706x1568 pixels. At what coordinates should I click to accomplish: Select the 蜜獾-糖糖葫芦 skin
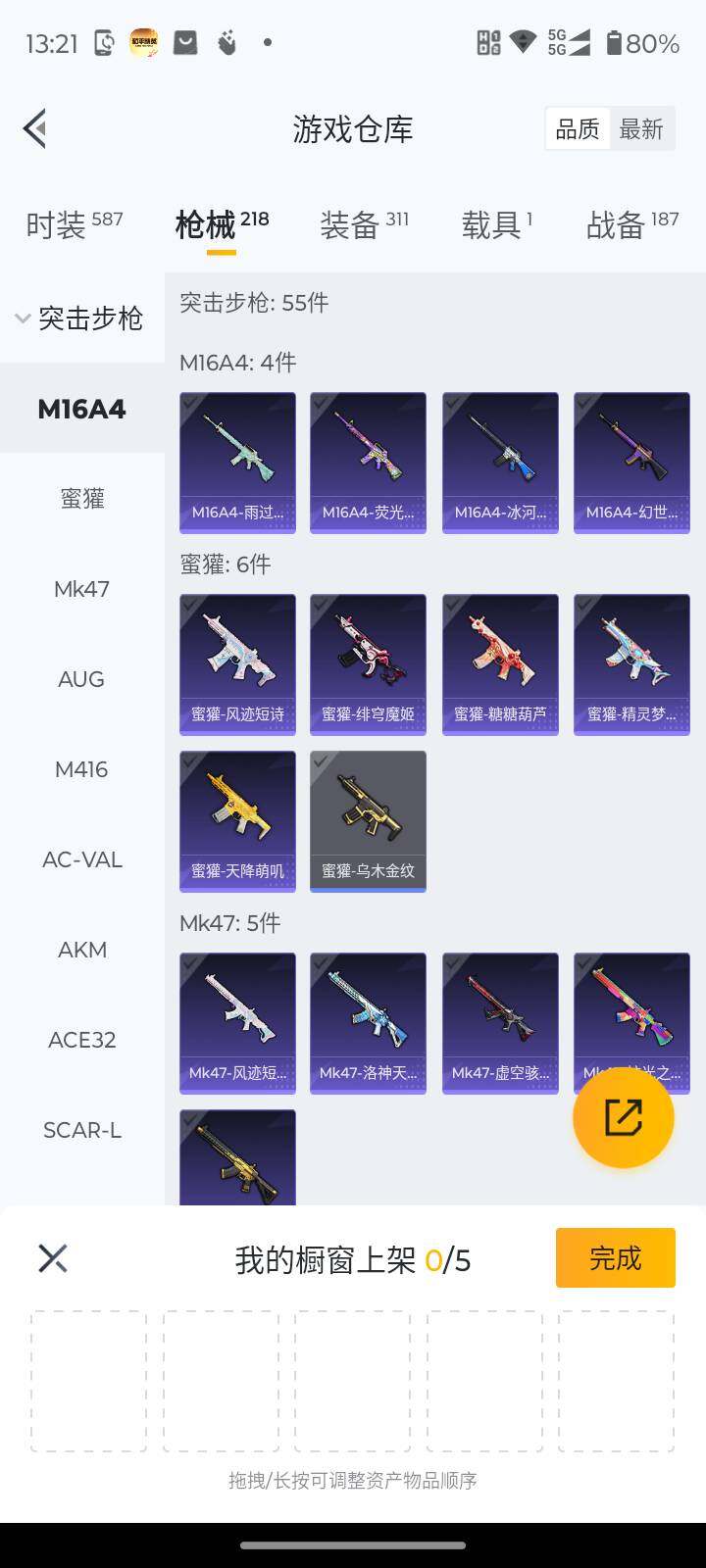[x=500, y=663]
